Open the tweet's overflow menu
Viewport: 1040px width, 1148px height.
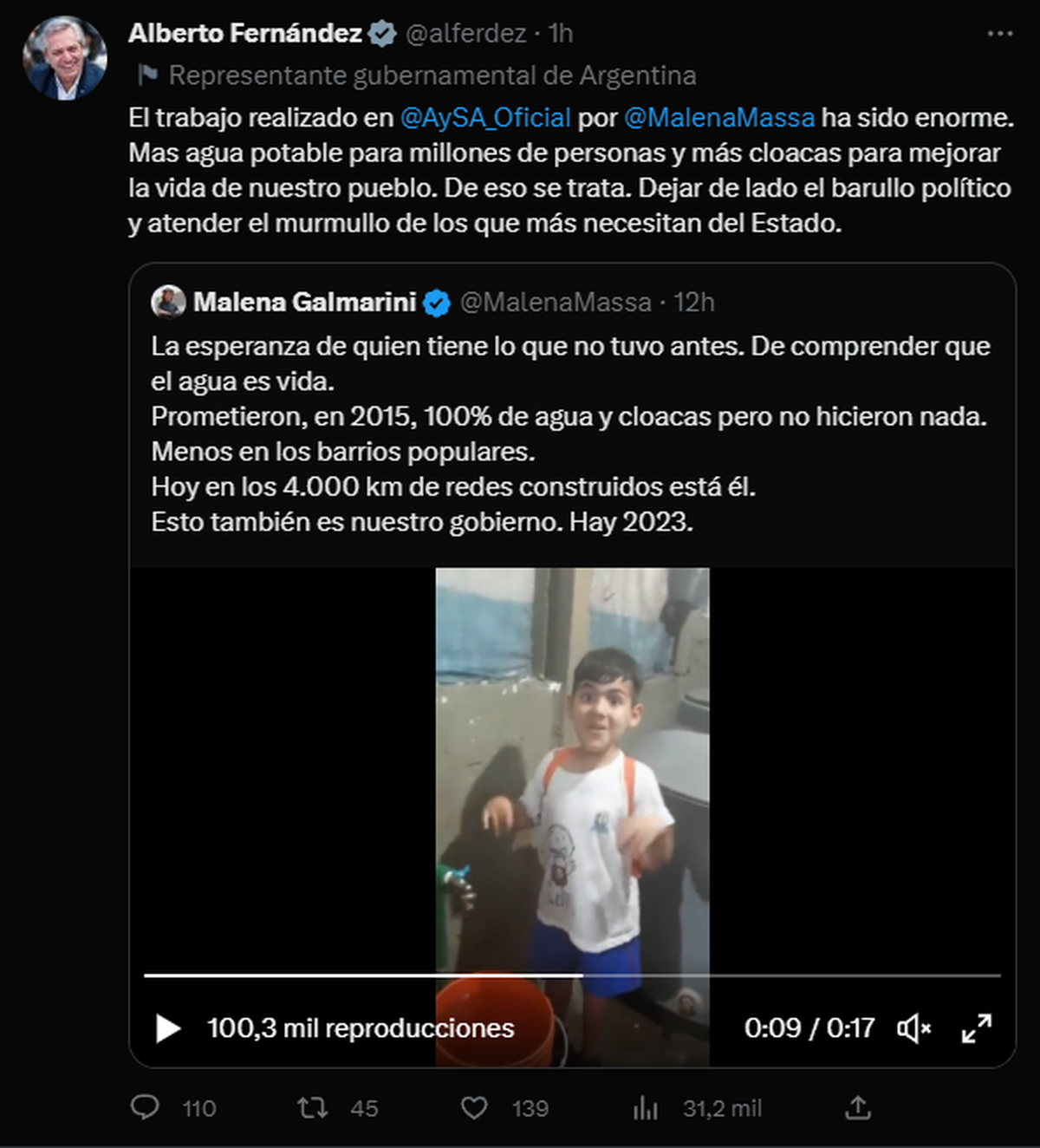(x=999, y=34)
